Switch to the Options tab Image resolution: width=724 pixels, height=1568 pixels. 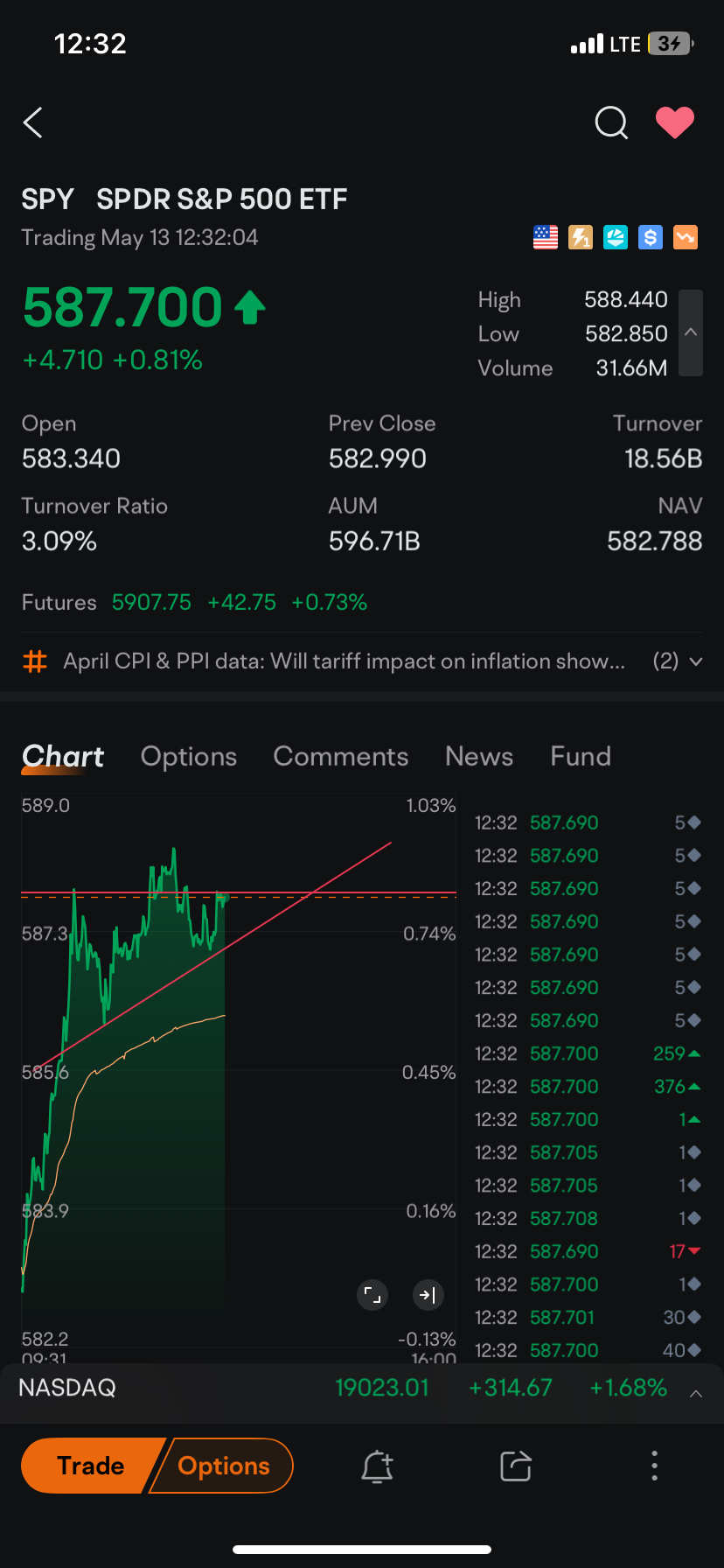189,756
